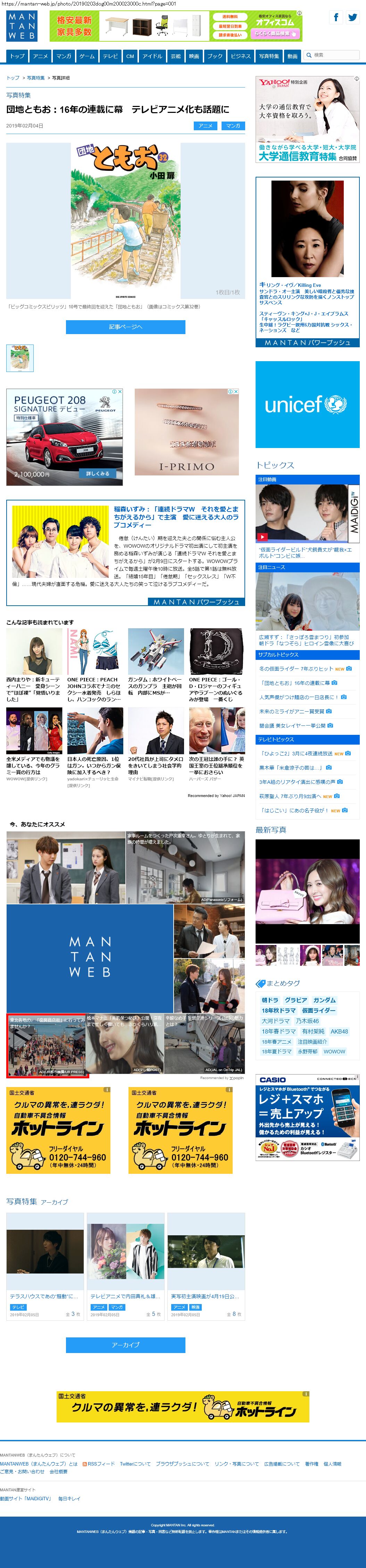The height and width of the screenshot is (1568, 366).
Task: Tap the マンガ tag under the headline
Action: point(232,126)
